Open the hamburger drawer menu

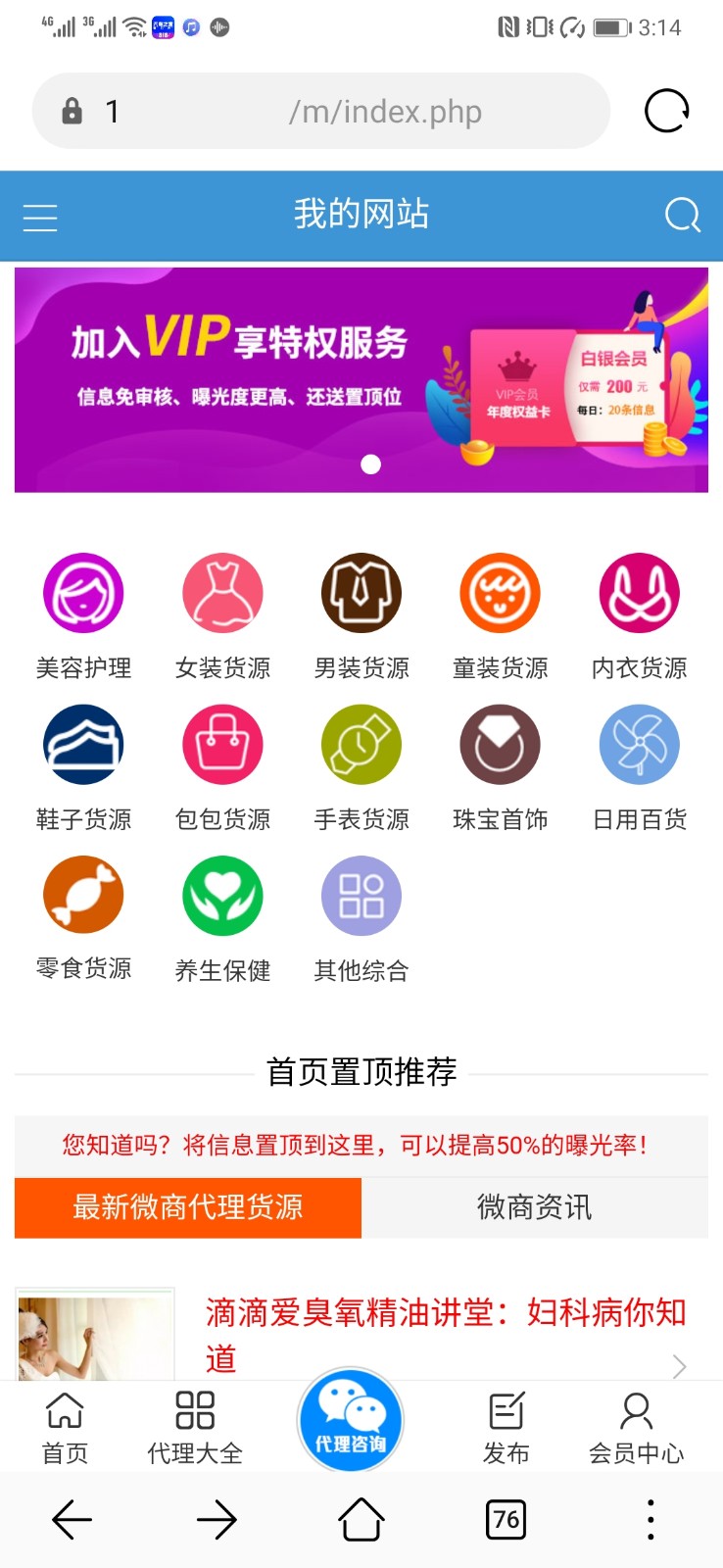coord(40,218)
